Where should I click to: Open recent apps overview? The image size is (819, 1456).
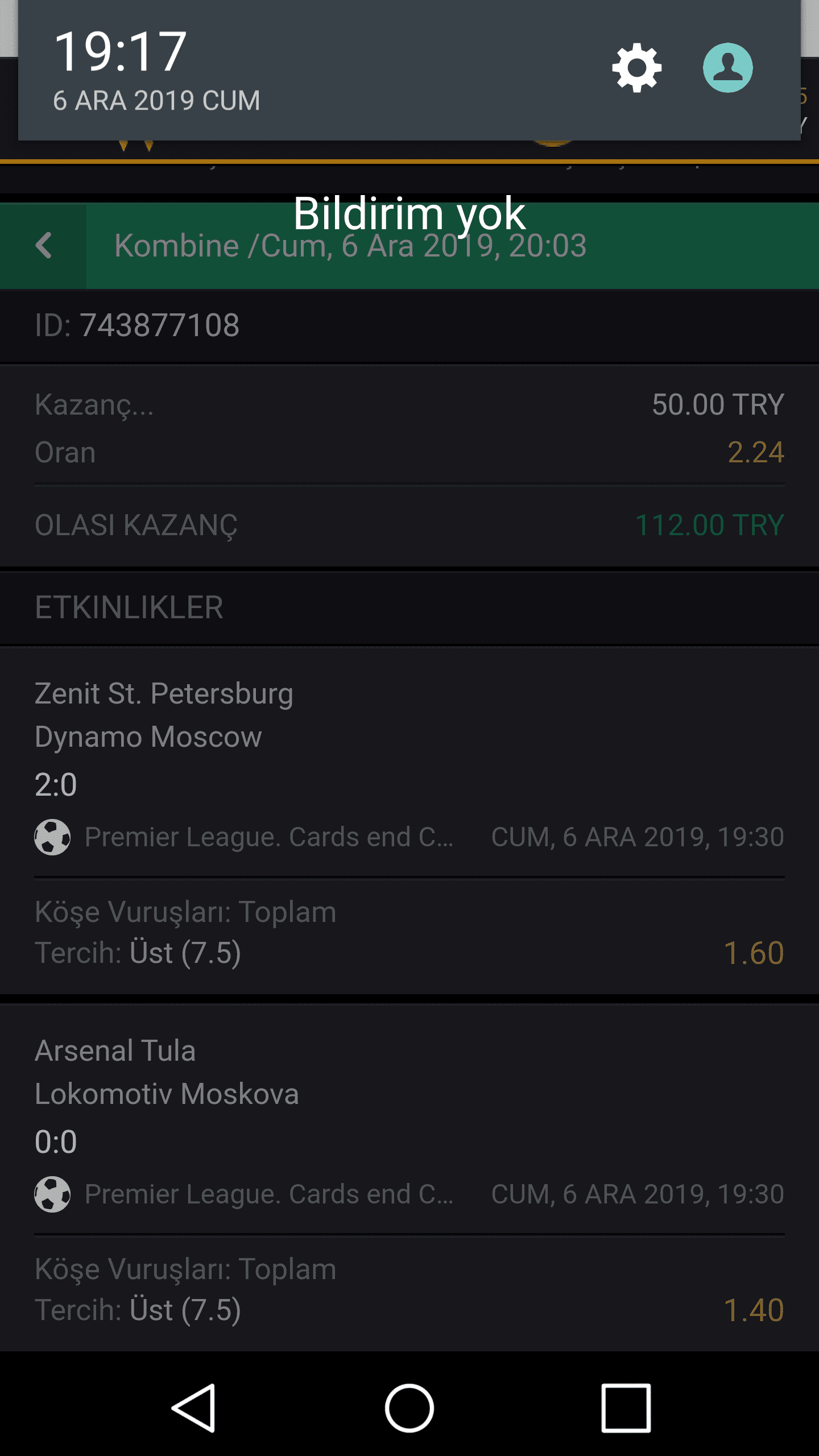(626, 1408)
